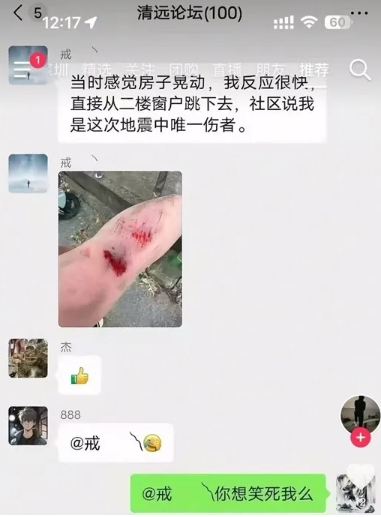
Task: Switch to the 精选 tab
Action: (x=96, y=70)
